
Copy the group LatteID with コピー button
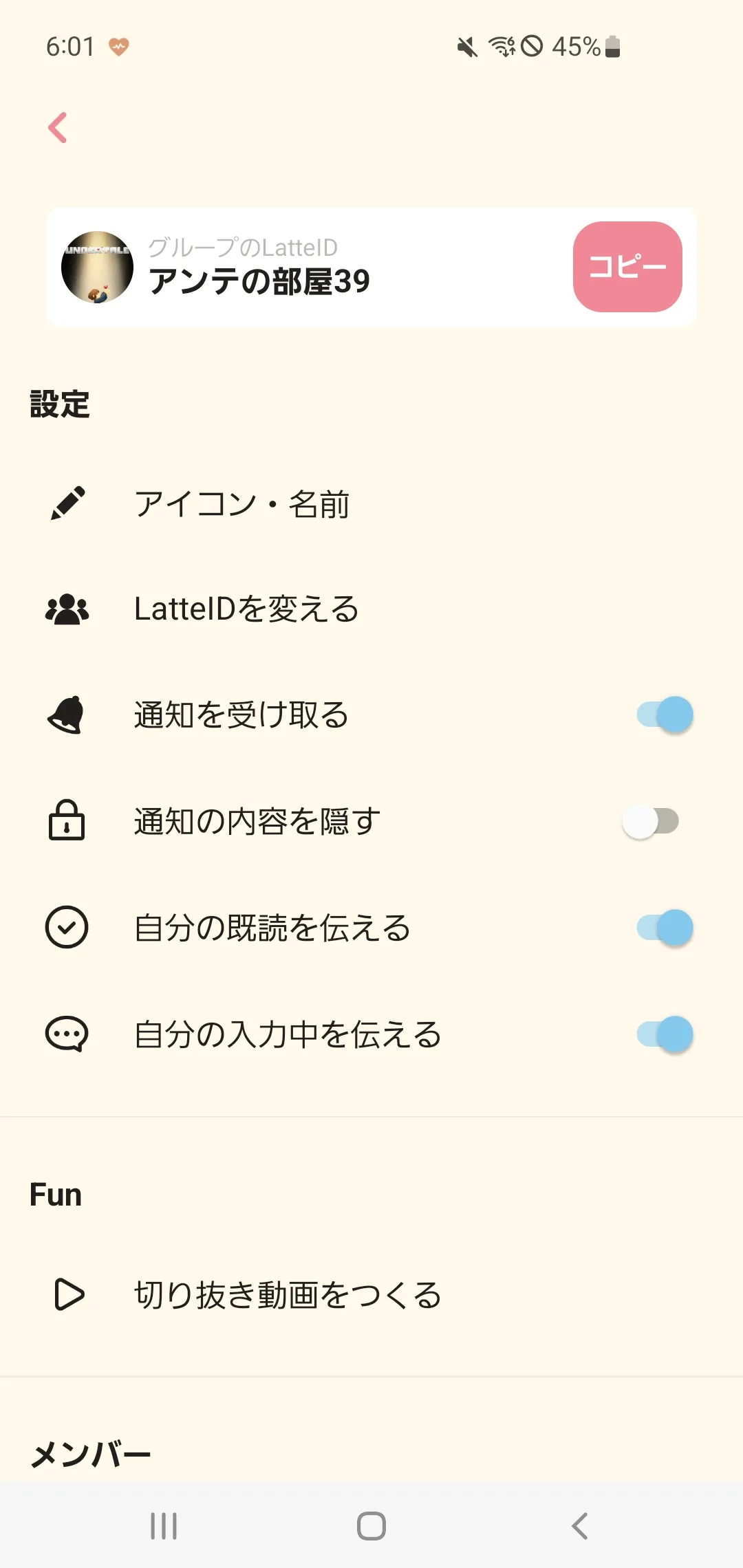627,267
